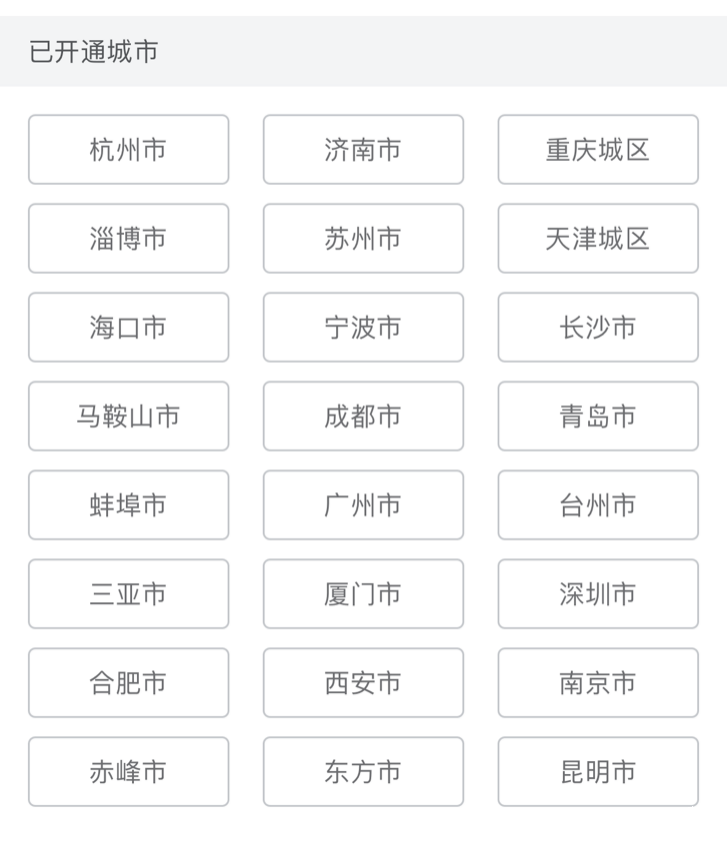Select 马鞍山市
728x842 pixels.
click(x=128, y=416)
